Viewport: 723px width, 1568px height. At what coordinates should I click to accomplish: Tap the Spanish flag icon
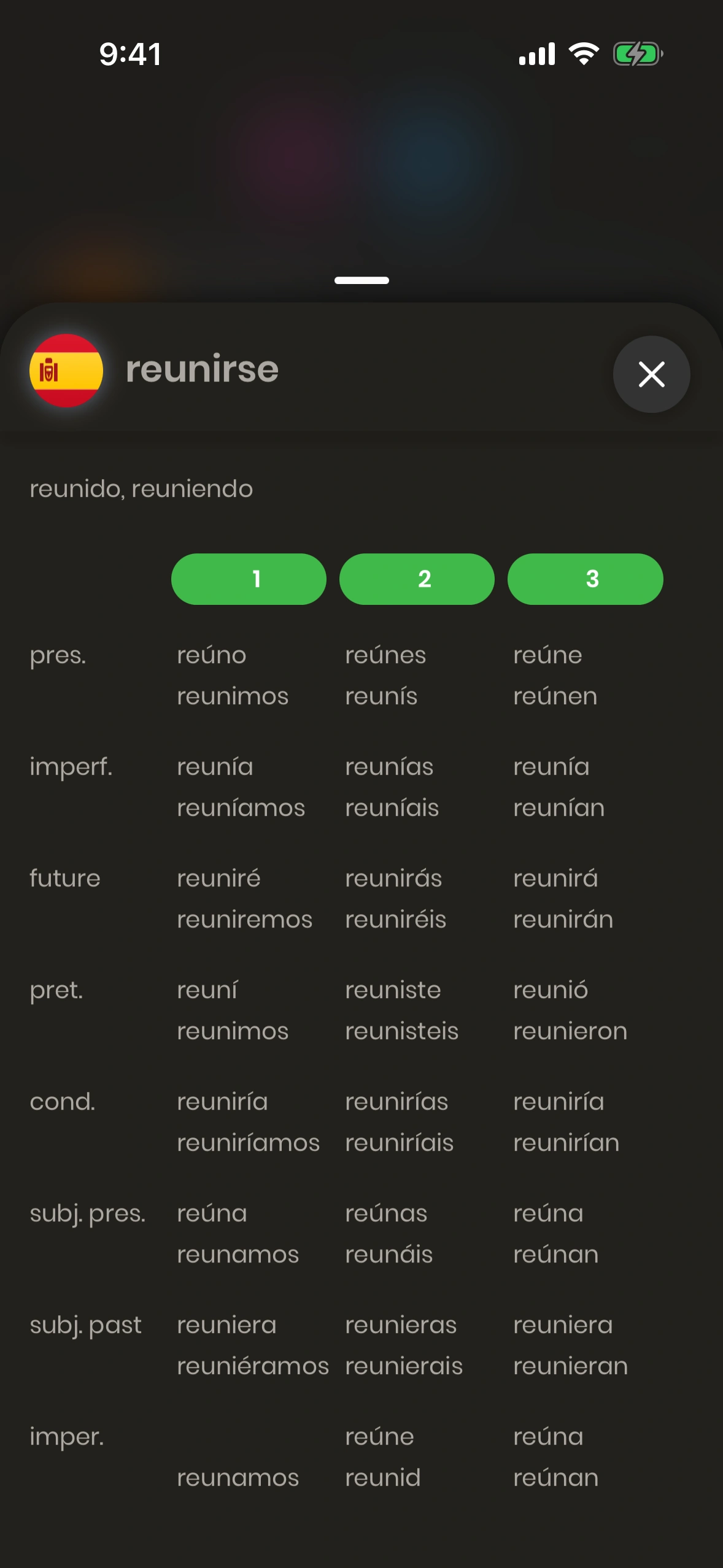tap(66, 371)
